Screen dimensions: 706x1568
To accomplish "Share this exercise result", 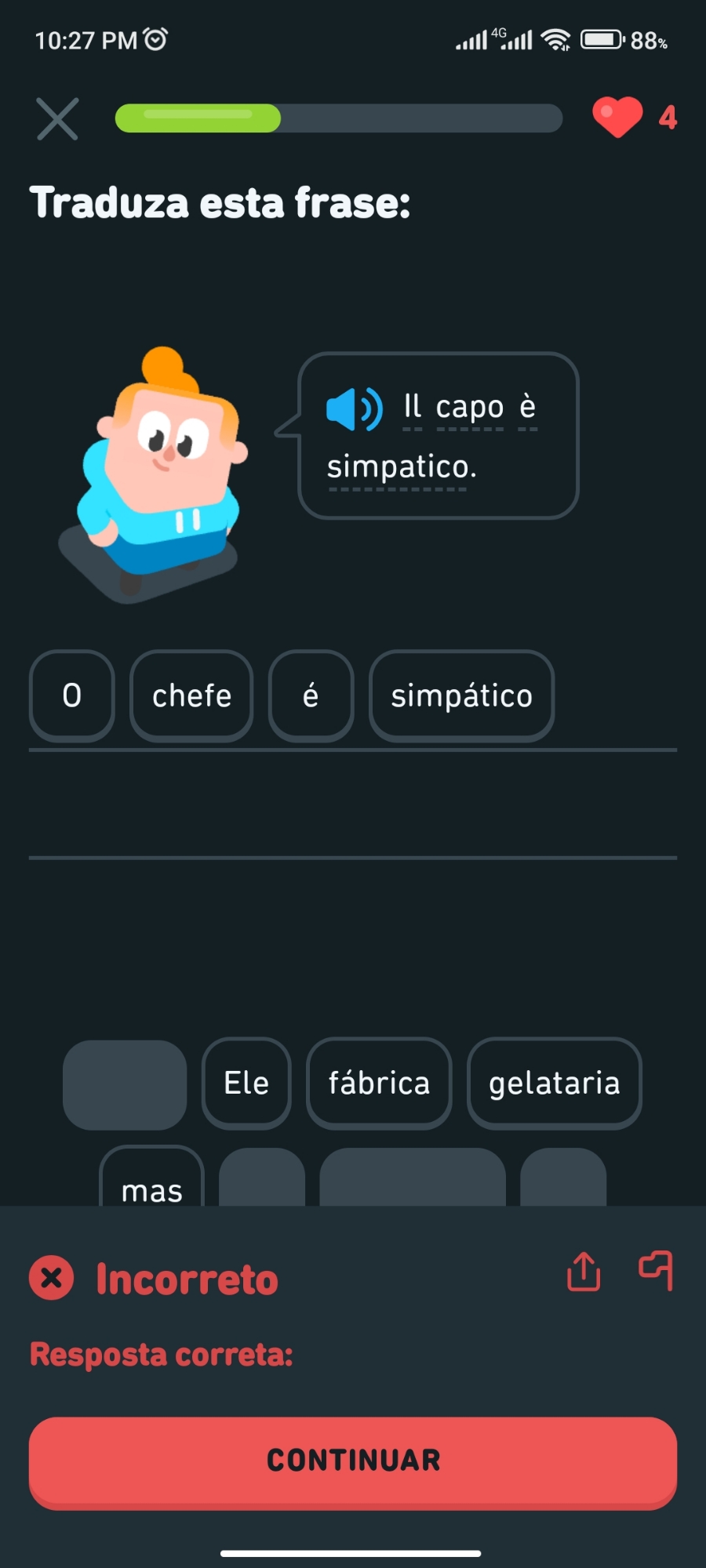I will click(x=584, y=1271).
